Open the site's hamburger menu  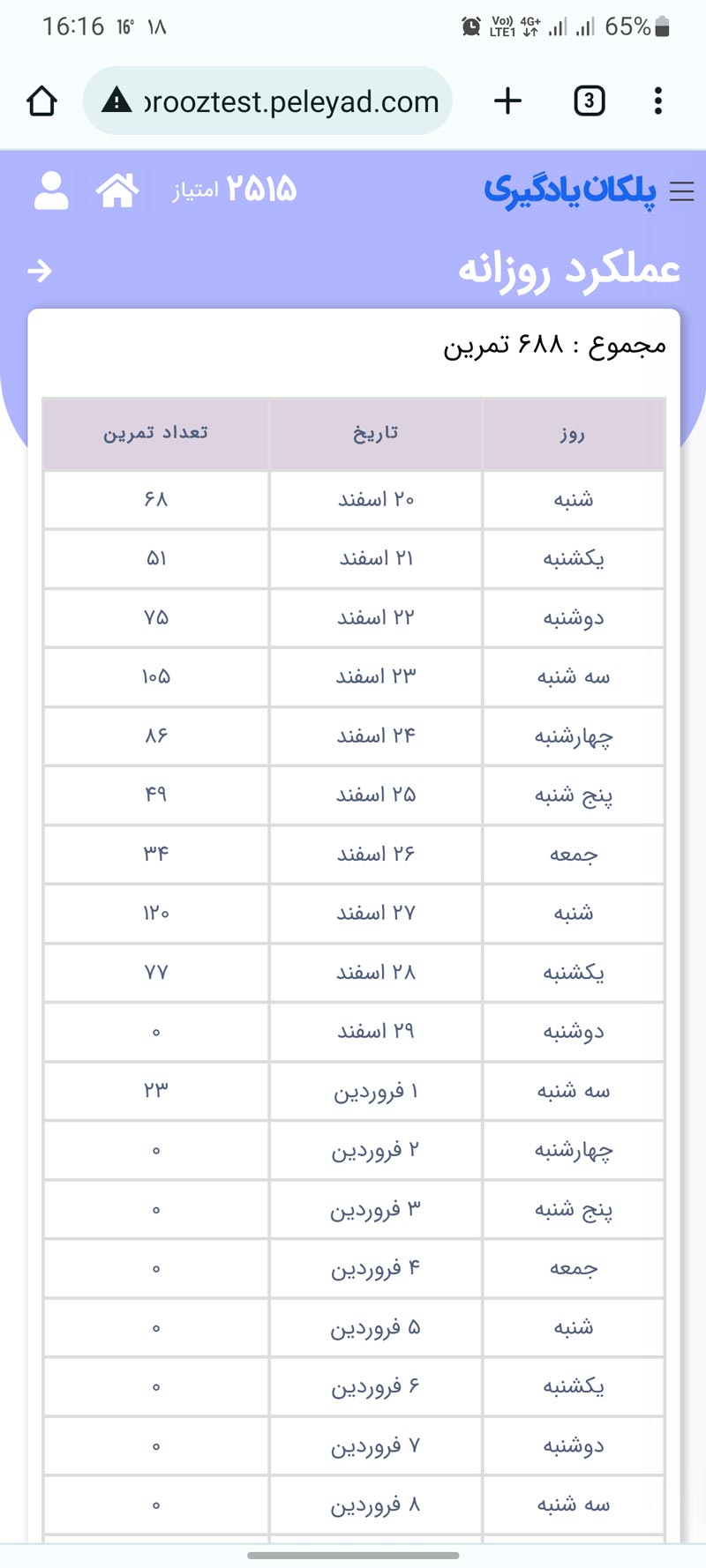coord(681,191)
